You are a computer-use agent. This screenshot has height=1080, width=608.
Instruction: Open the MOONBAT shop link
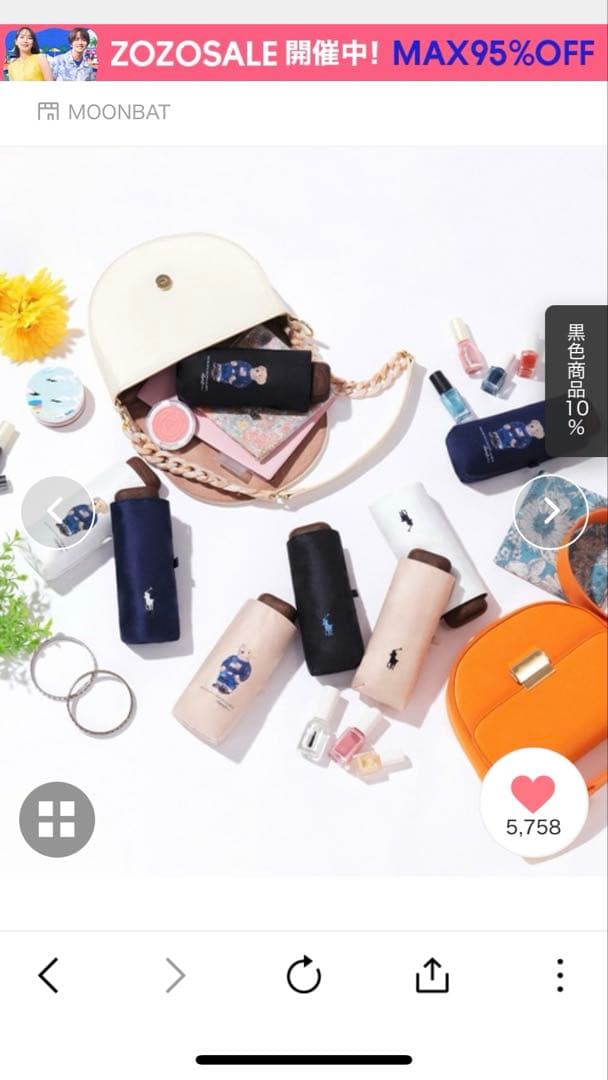coord(104,112)
